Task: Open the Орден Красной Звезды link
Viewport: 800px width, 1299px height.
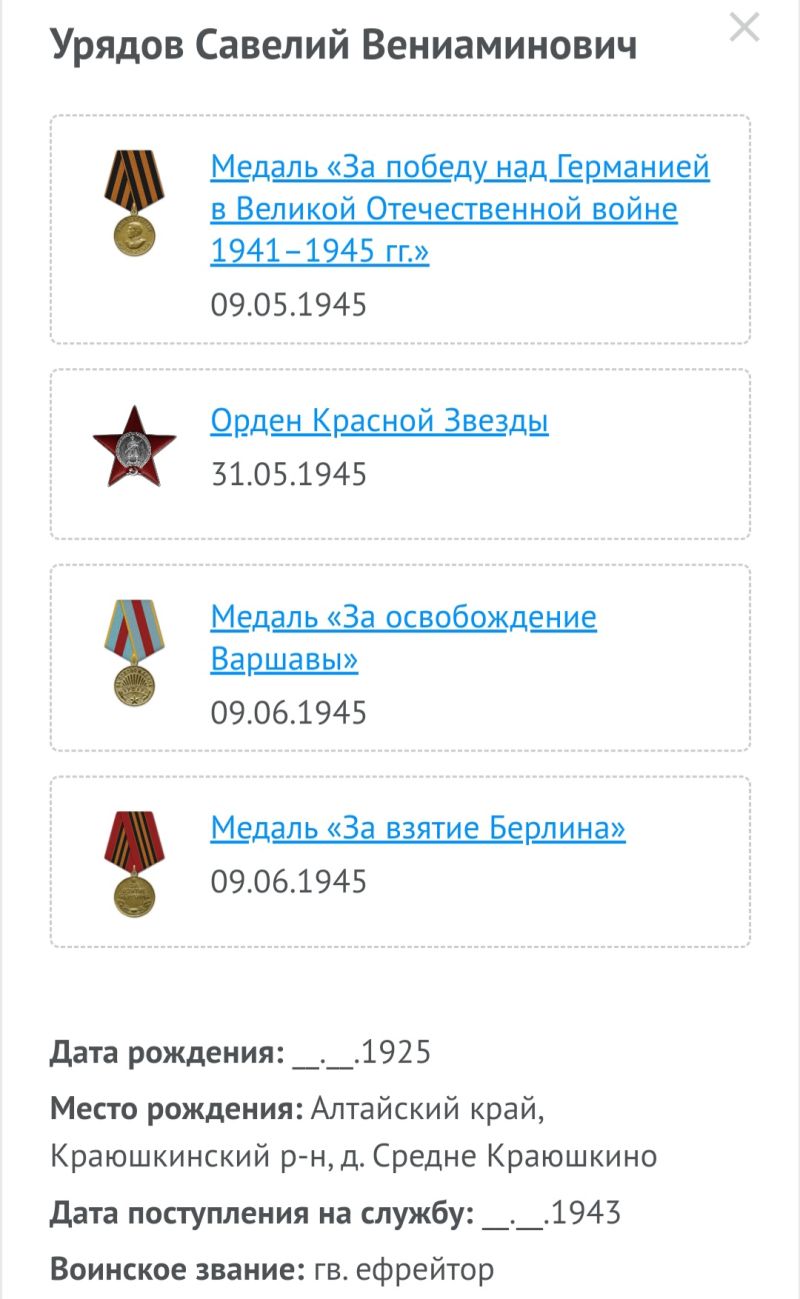Action: [x=379, y=421]
